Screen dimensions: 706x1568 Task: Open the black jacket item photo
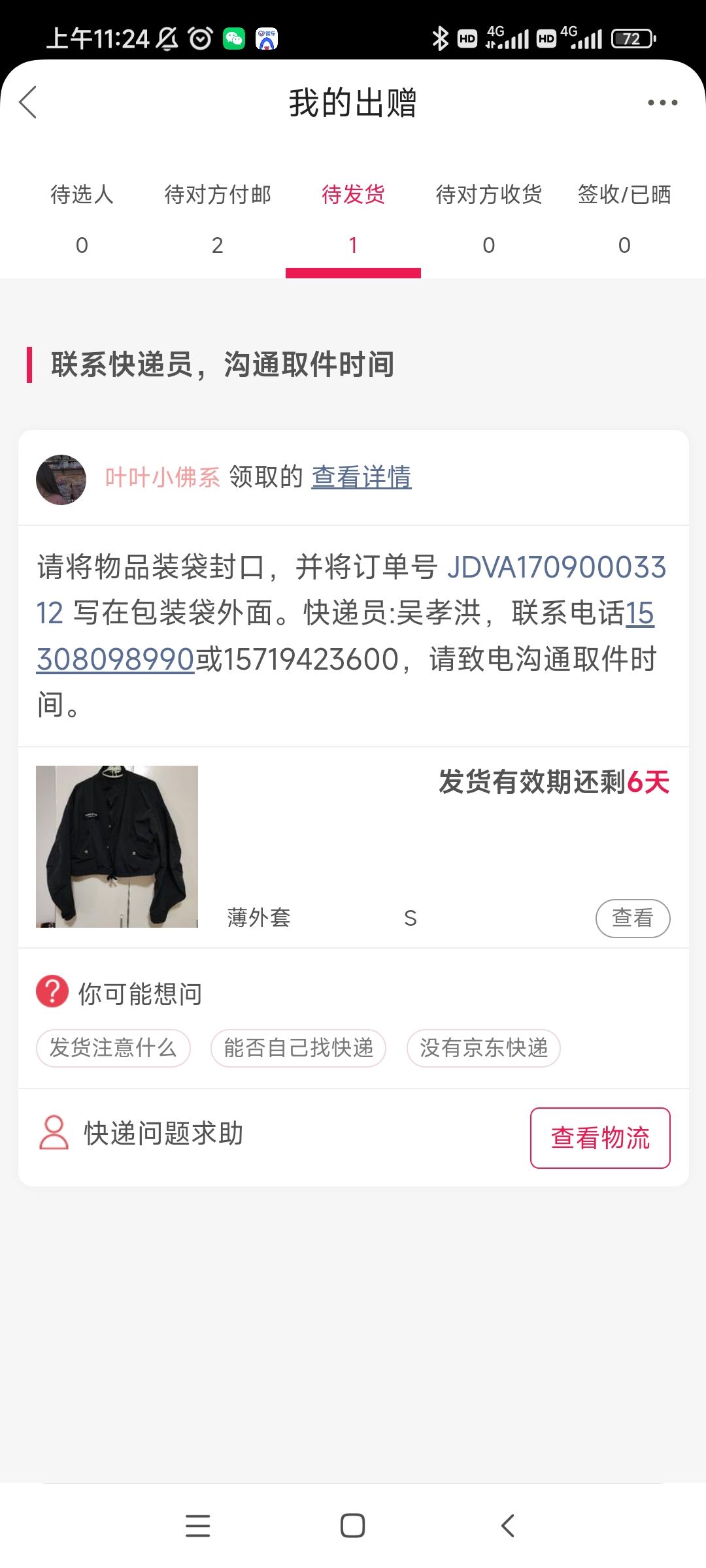pyautogui.click(x=117, y=847)
